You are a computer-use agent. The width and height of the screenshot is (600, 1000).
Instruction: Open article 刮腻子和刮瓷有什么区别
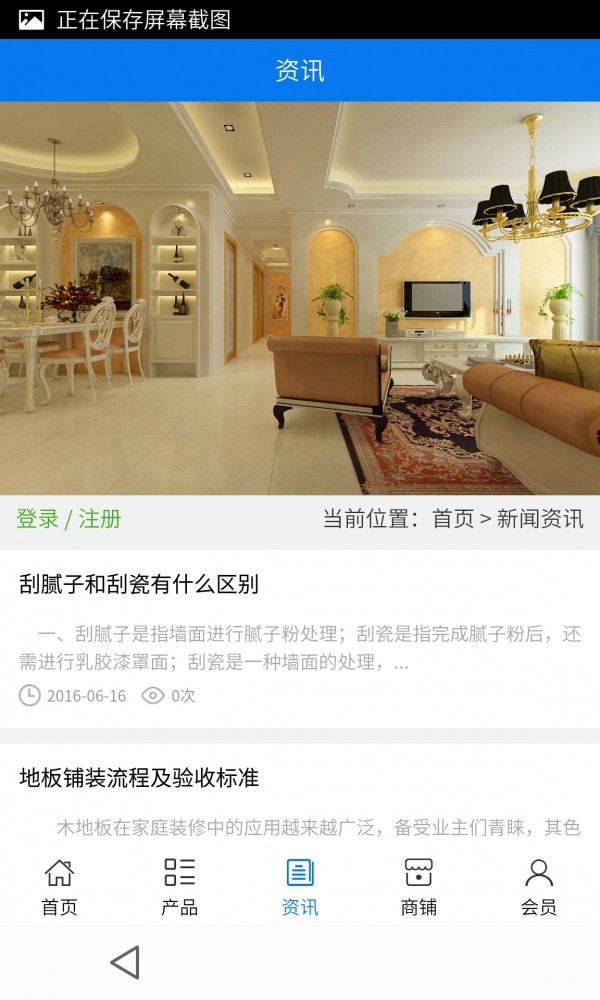coord(139,585)
